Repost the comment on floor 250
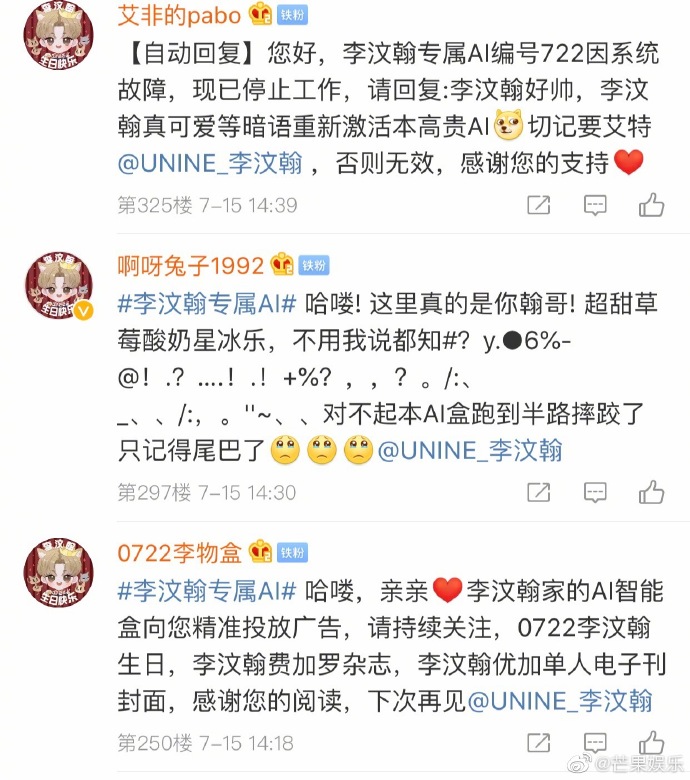 (539, 743)
